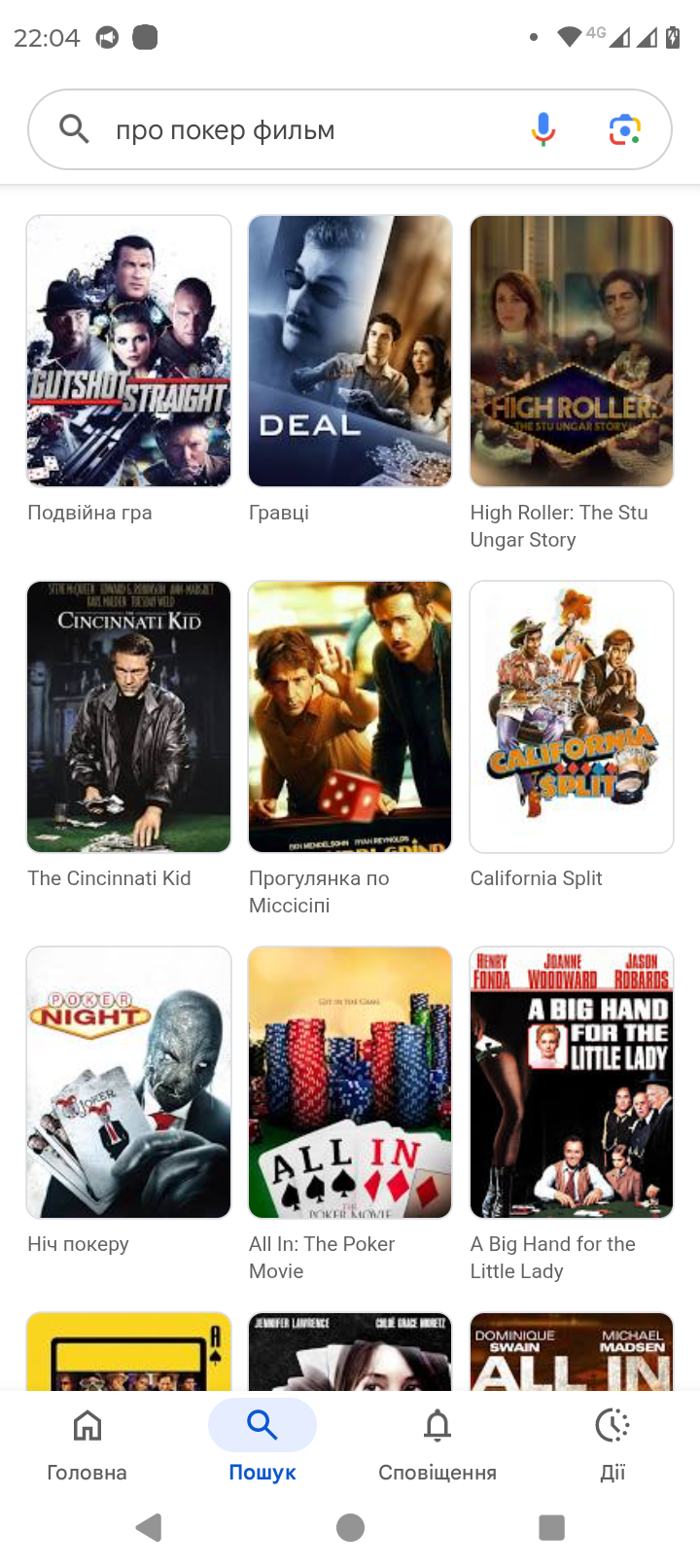
Task: Tap the system back button
Action: pos(149,1527)
